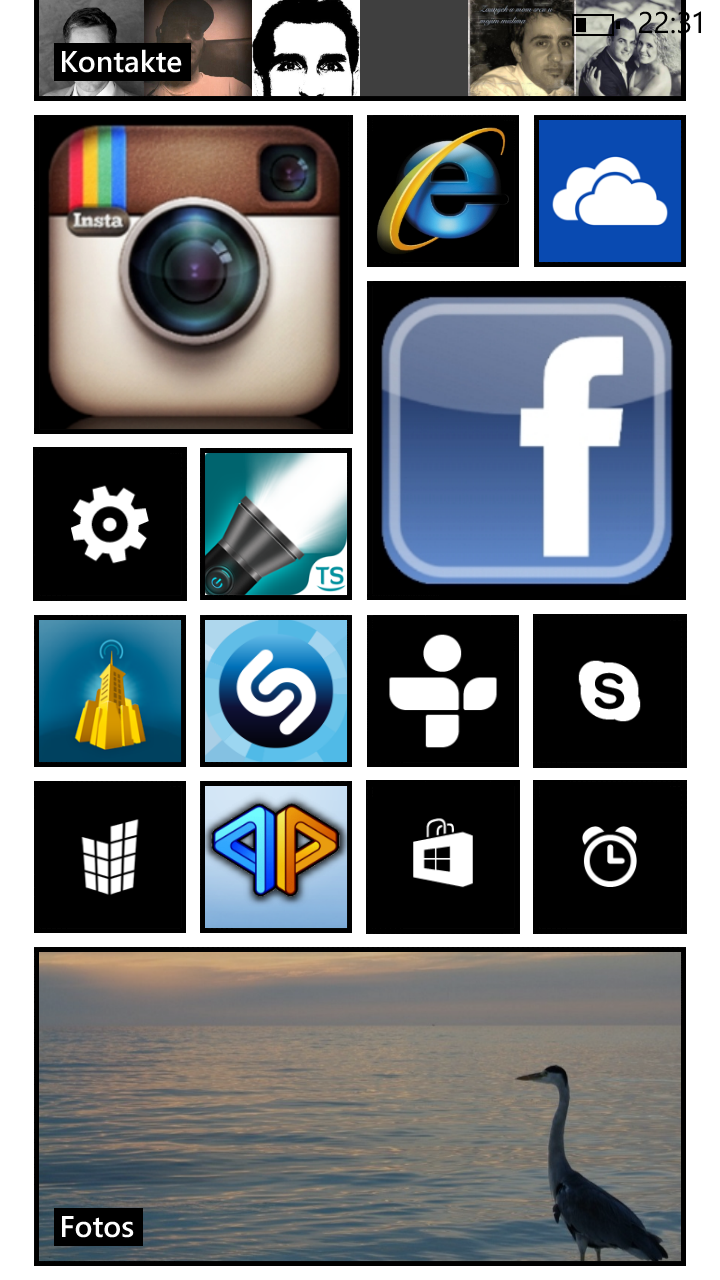This screenshot has width=720, height=1280.
Task: Launch Shazam
Action: tap(276, 690)
